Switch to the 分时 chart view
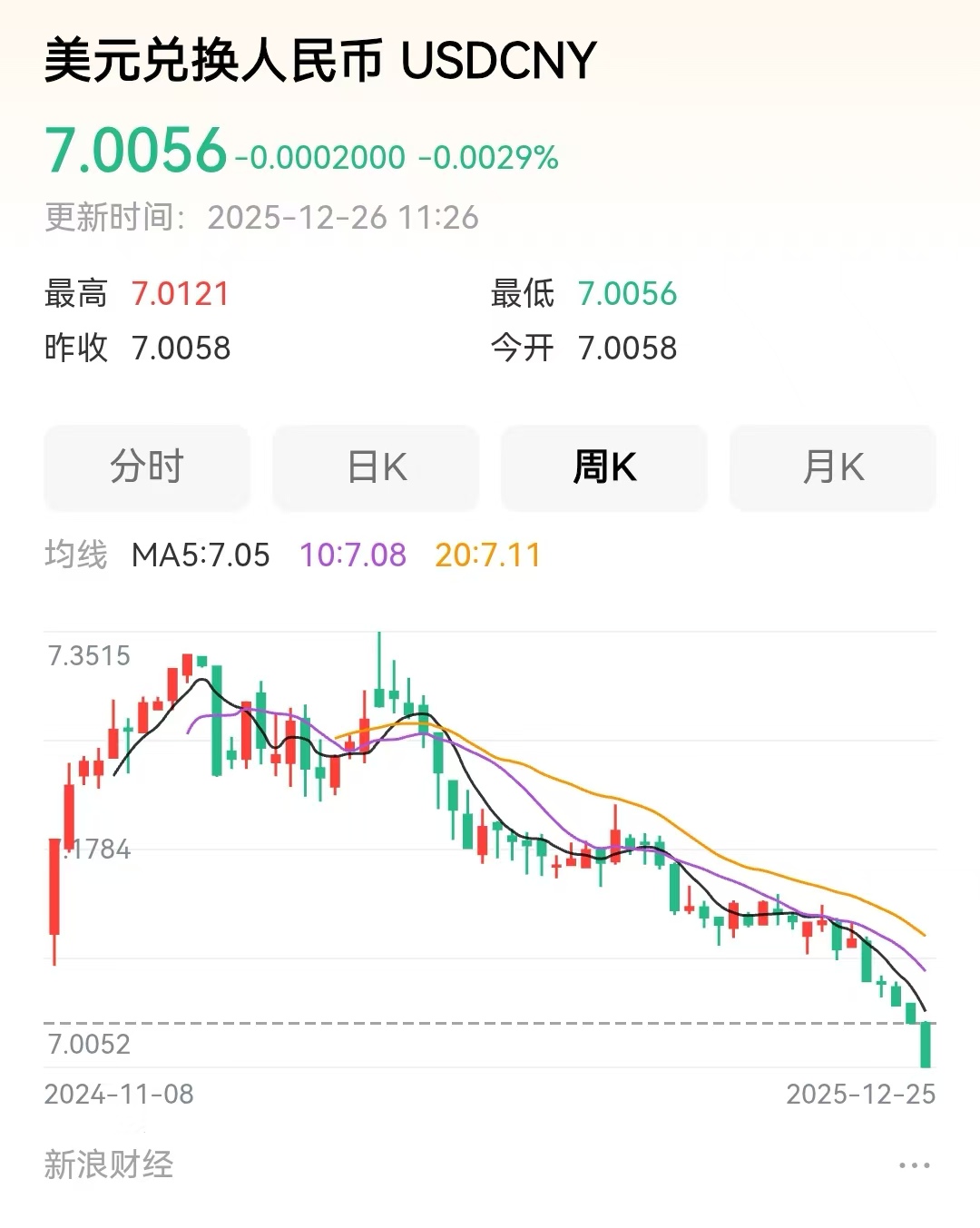The width and height of the screenshot is (980, 1228). click(x=147, y=467)
